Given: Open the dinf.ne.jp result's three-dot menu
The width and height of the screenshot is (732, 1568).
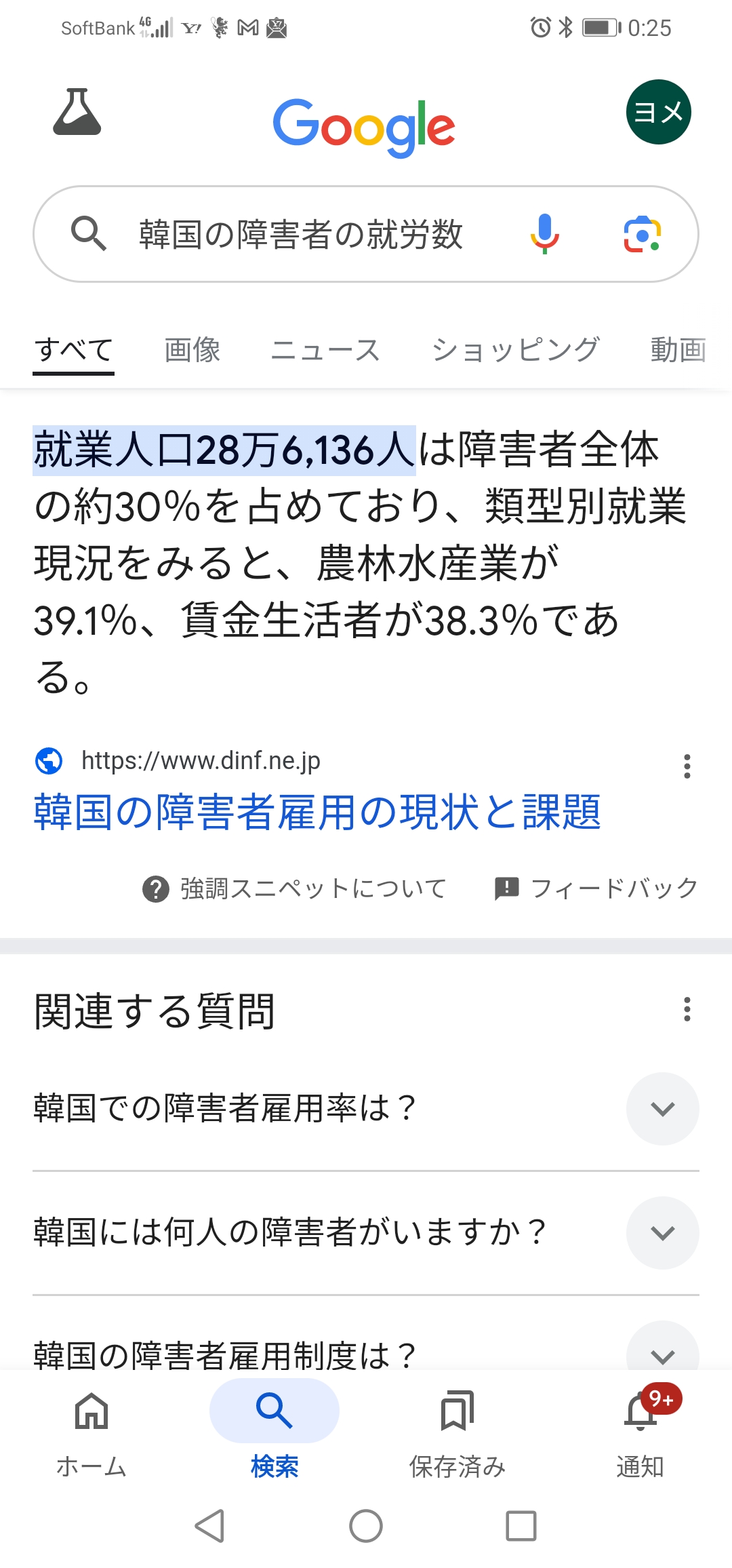Looking at the screenshot, I should pyautogui.click(x=687, y=766).
